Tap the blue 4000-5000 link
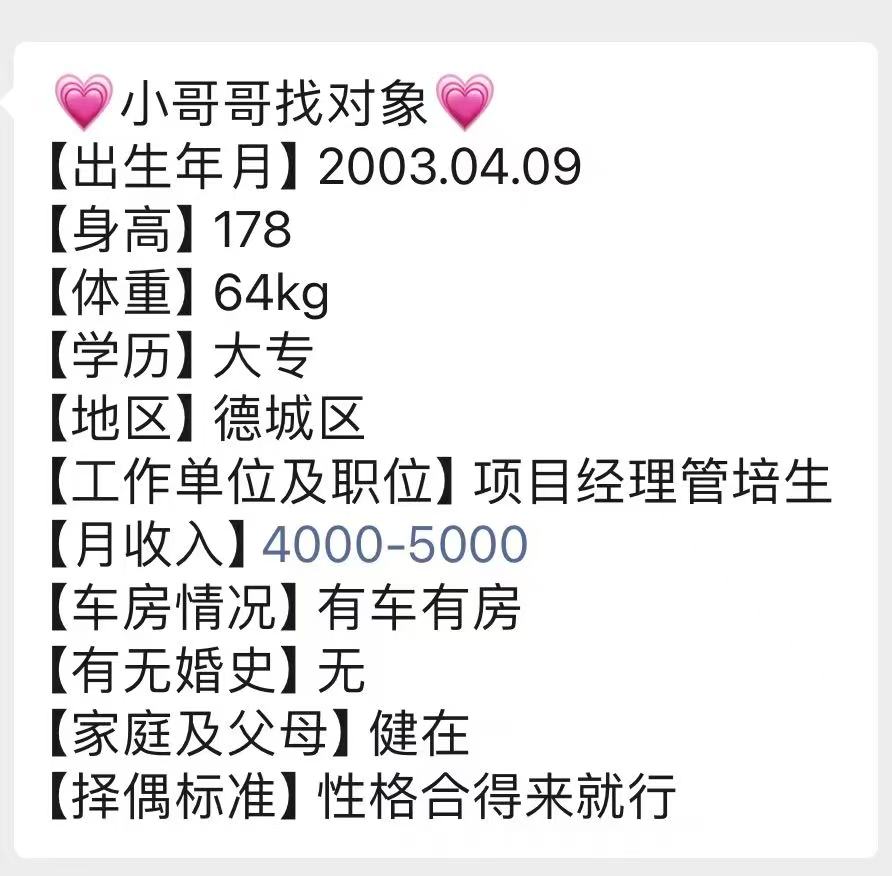This screenshot has height=876, width=892. 394,545
